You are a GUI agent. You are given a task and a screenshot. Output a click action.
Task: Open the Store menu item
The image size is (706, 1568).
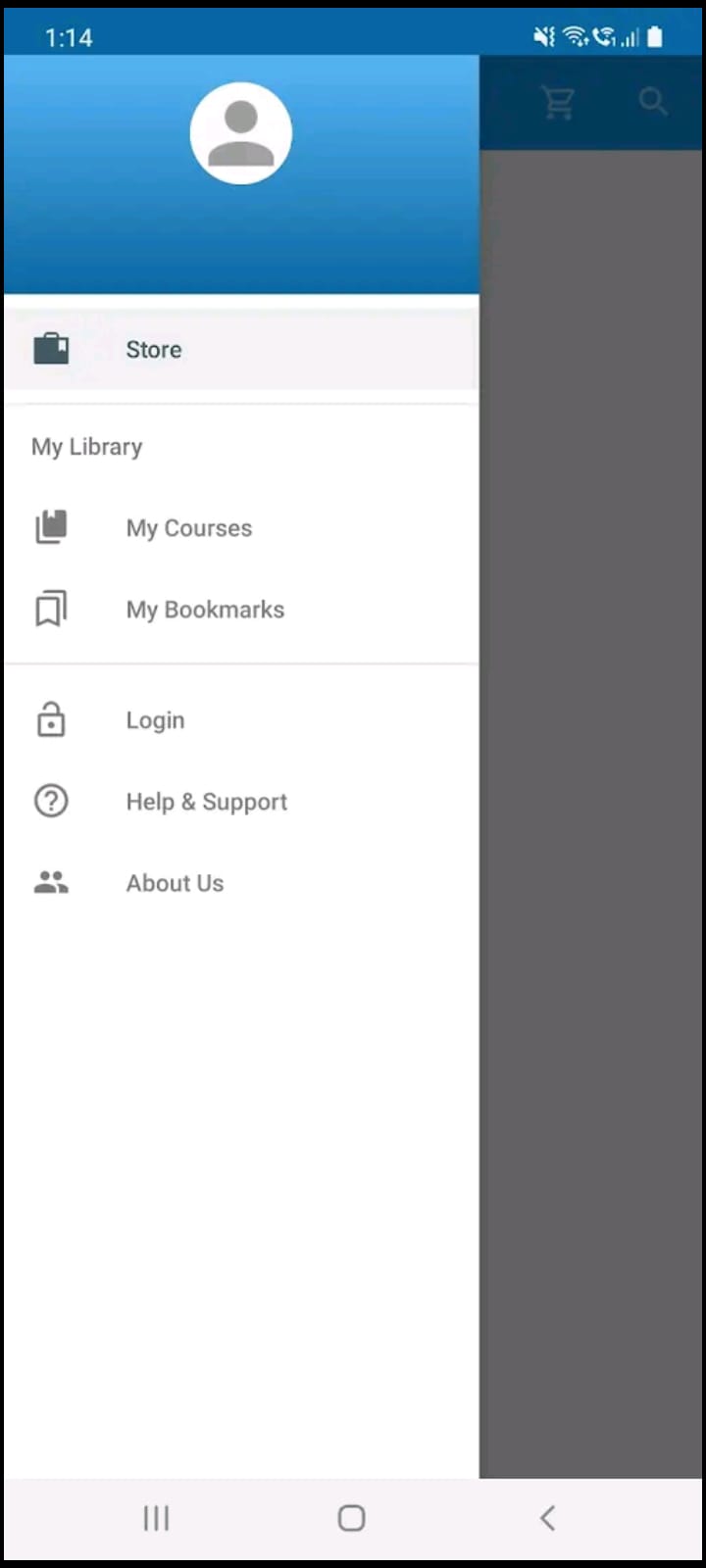240,350
